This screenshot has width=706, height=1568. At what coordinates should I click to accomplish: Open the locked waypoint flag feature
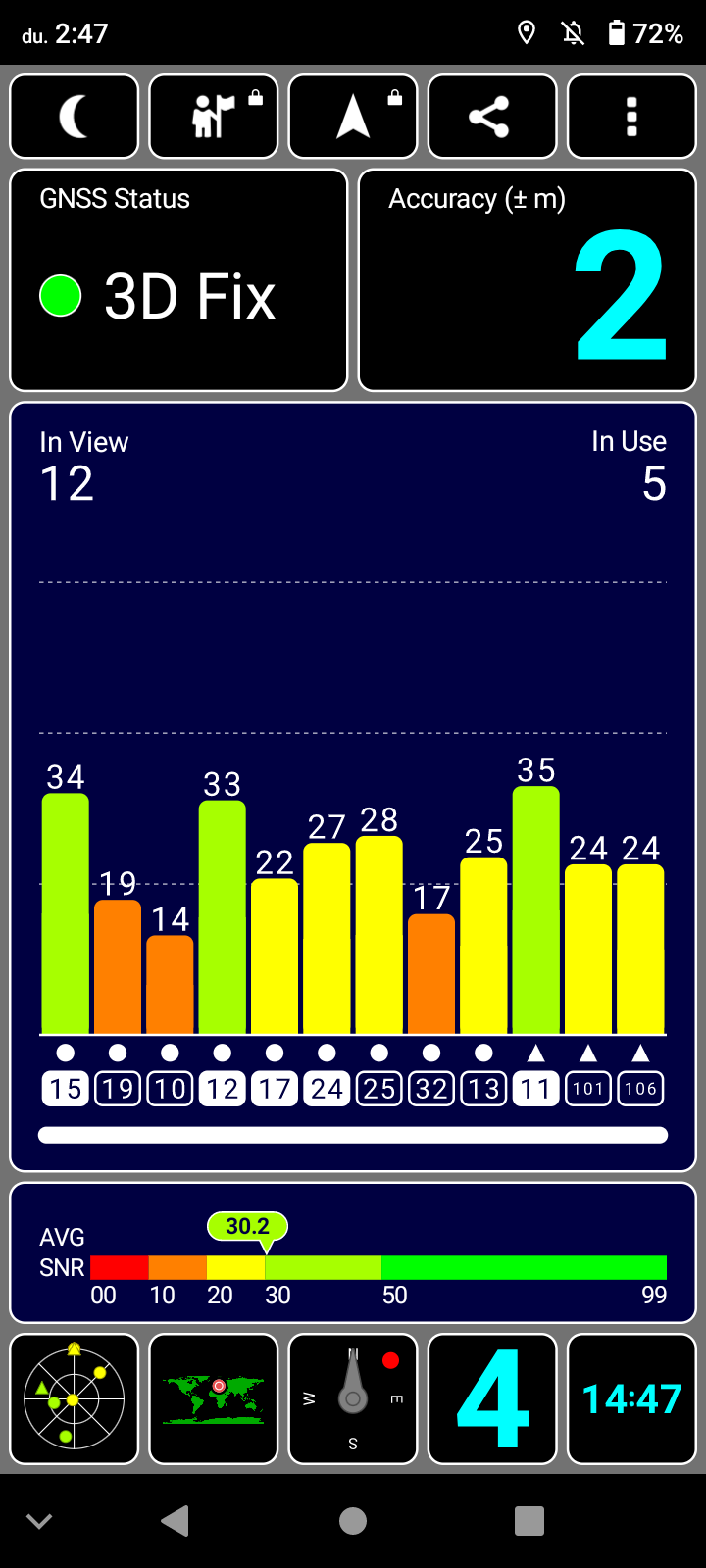click(x=214, y=117)
